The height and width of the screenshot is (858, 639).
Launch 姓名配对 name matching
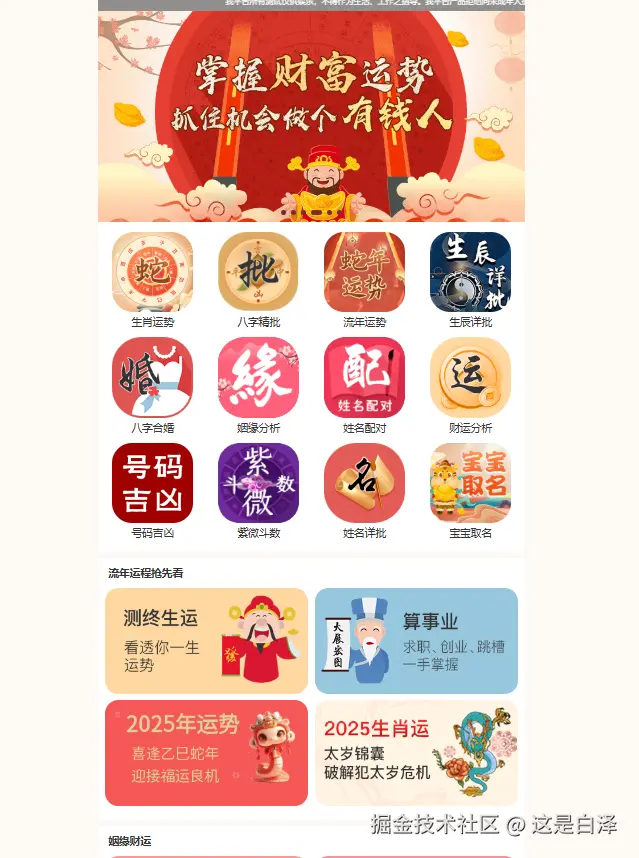(x=364, y=378)
